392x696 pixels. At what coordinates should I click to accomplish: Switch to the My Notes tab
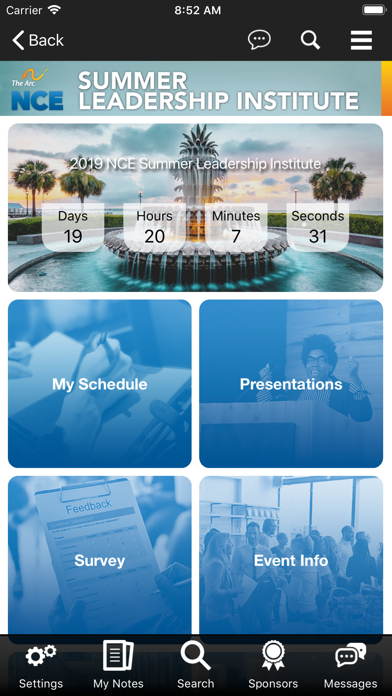point(118,665)
